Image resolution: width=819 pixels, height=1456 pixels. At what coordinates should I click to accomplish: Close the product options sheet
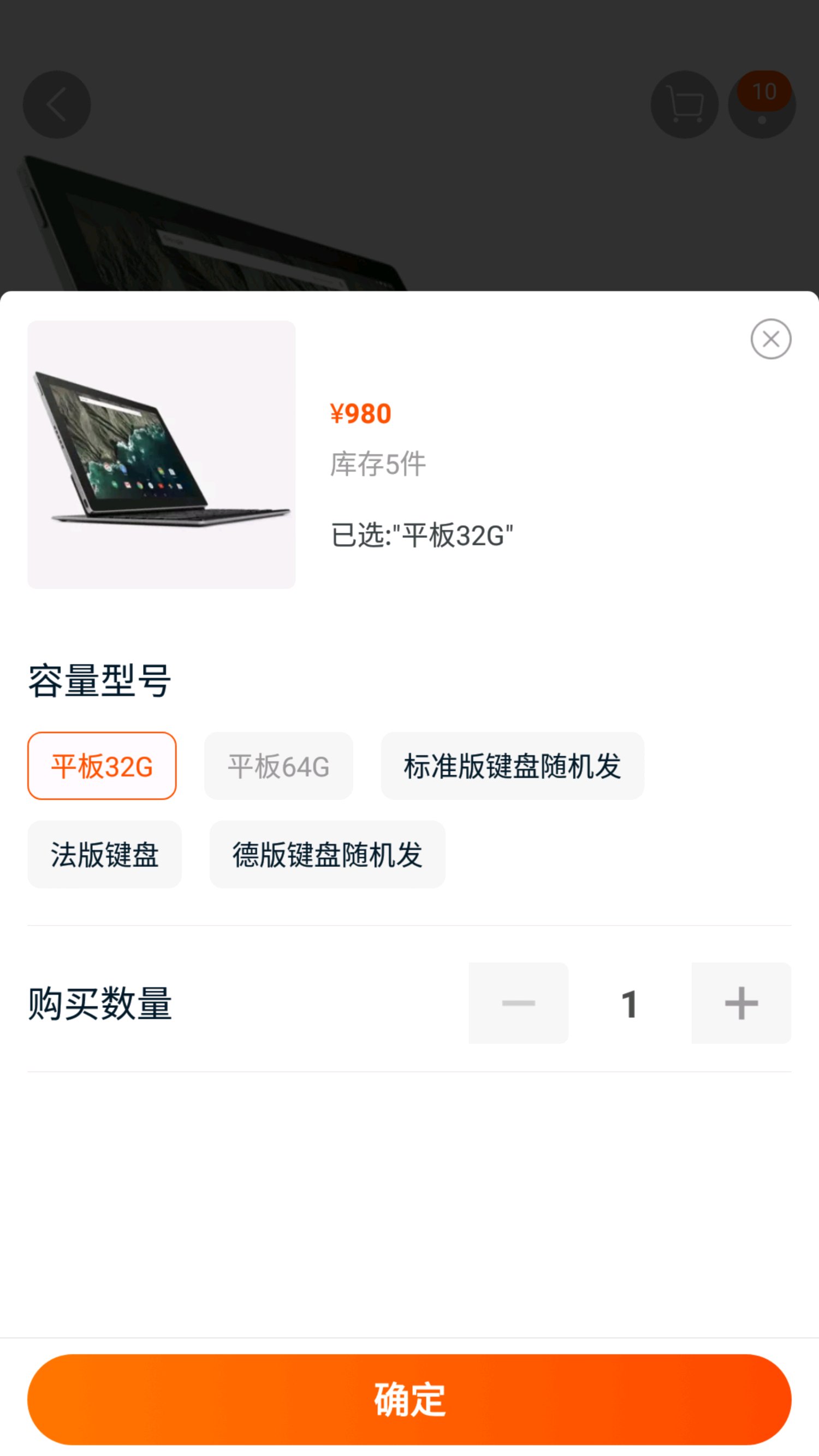pyautogui.click(x=770, y=339)
